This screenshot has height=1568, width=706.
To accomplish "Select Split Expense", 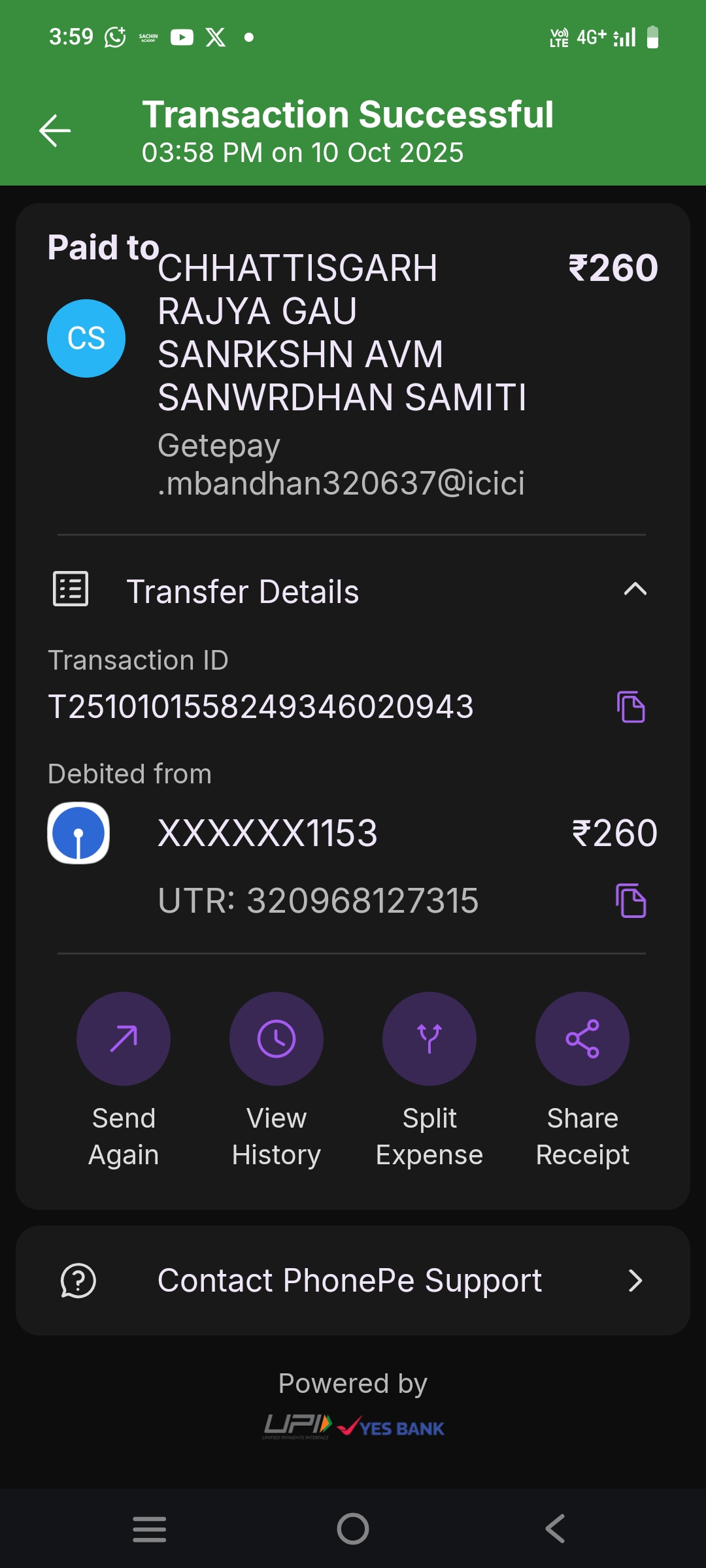I will [429, 1039].
